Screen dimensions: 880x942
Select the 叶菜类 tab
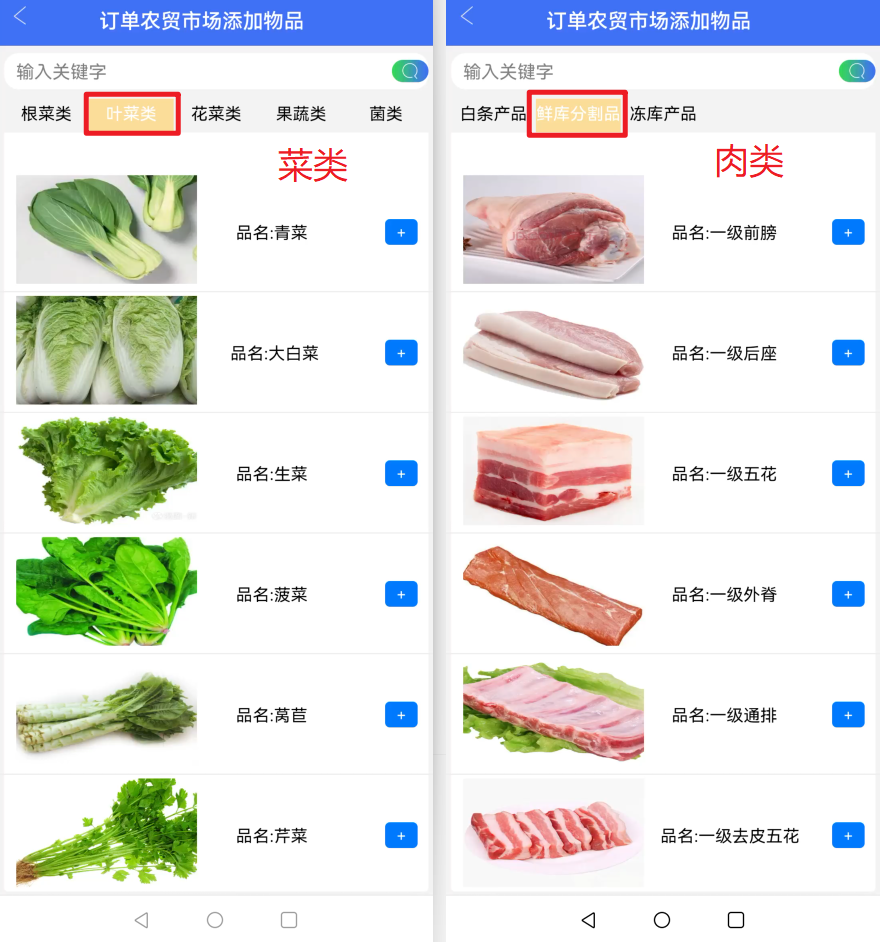coord(131,114)
